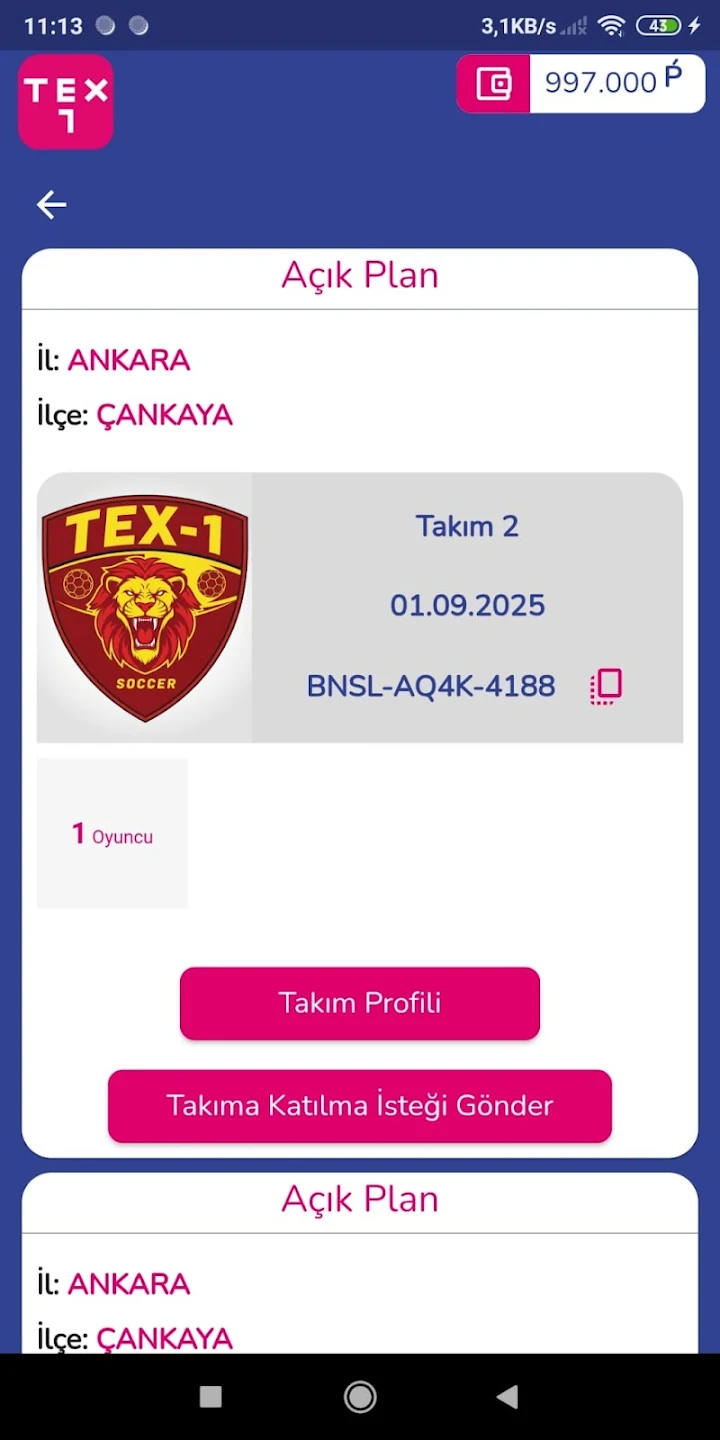The image size is (720, 1440).
Task: Open the TEX-1 lion team emblem
Action: pos(144,604)
